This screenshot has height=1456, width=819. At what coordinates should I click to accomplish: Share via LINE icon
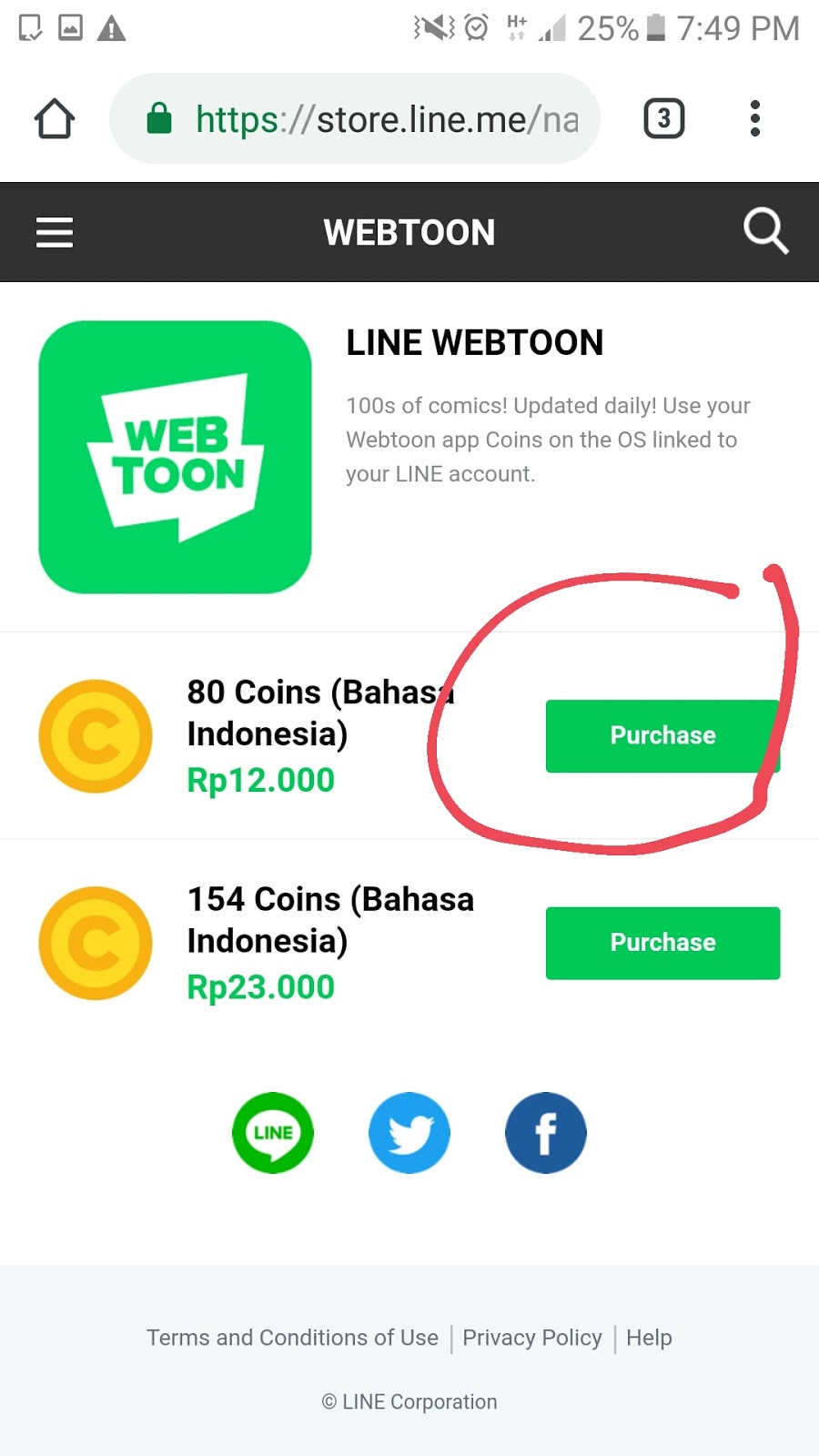click(x=273, y=1133)
